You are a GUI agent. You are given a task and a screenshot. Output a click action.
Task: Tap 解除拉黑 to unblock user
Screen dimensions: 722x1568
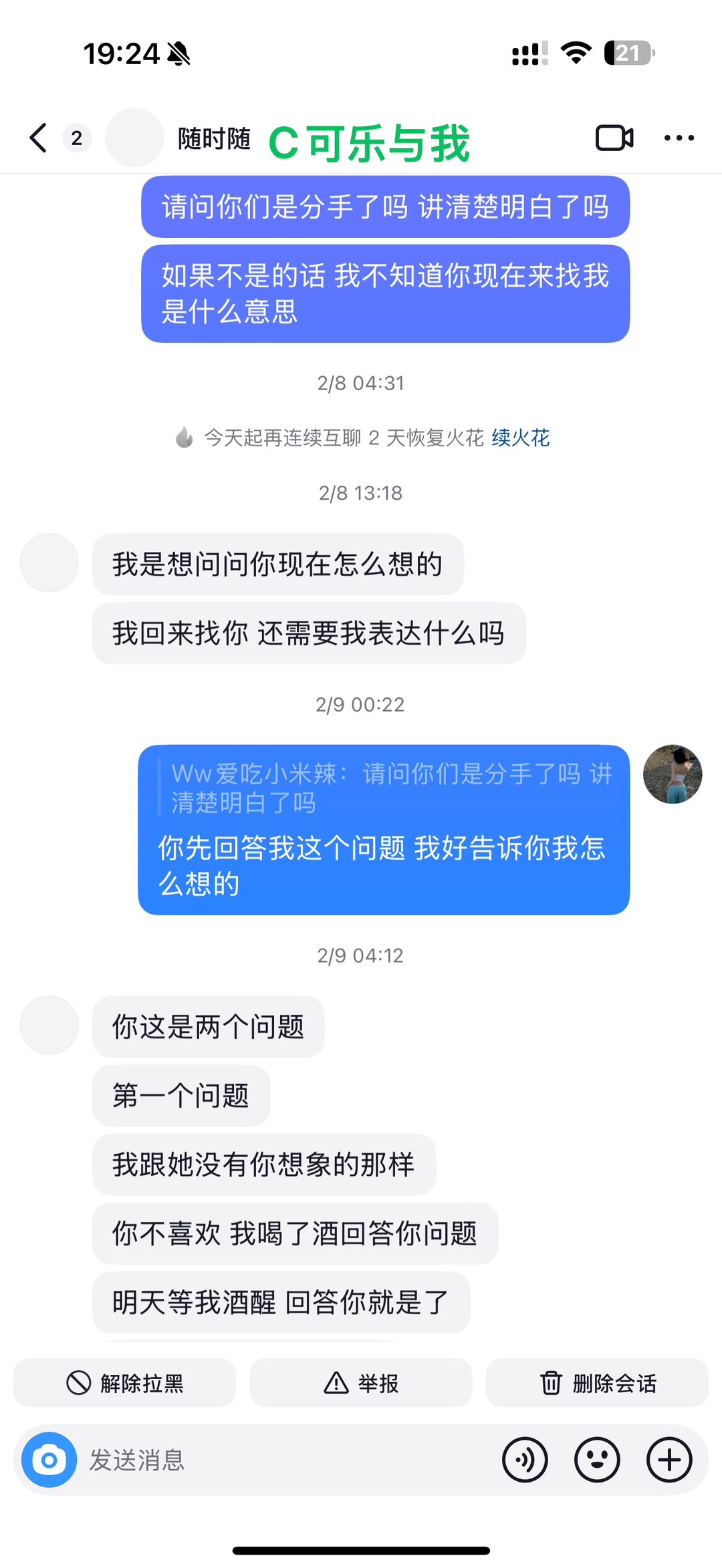coord(125,1382)
